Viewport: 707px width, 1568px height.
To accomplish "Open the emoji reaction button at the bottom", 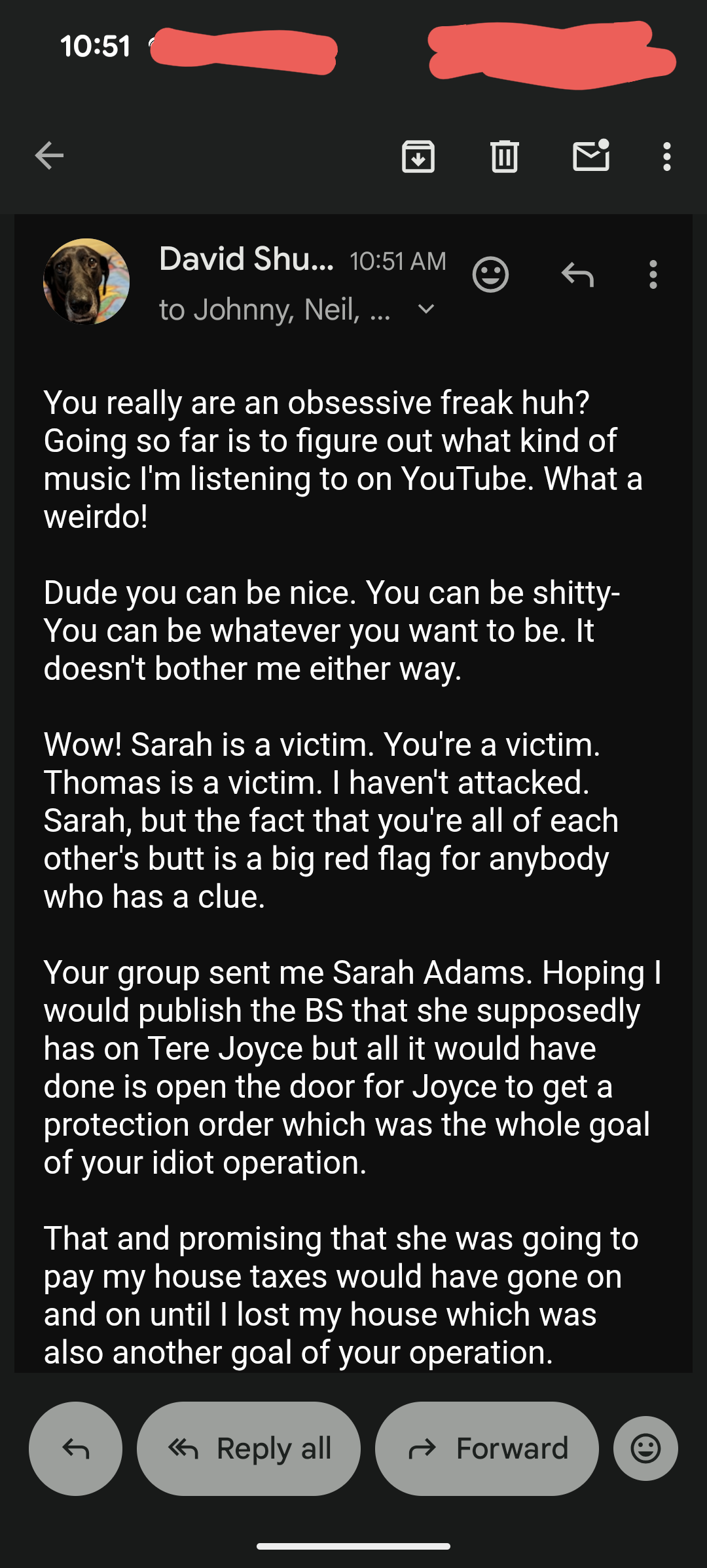I will [645, 1449].
